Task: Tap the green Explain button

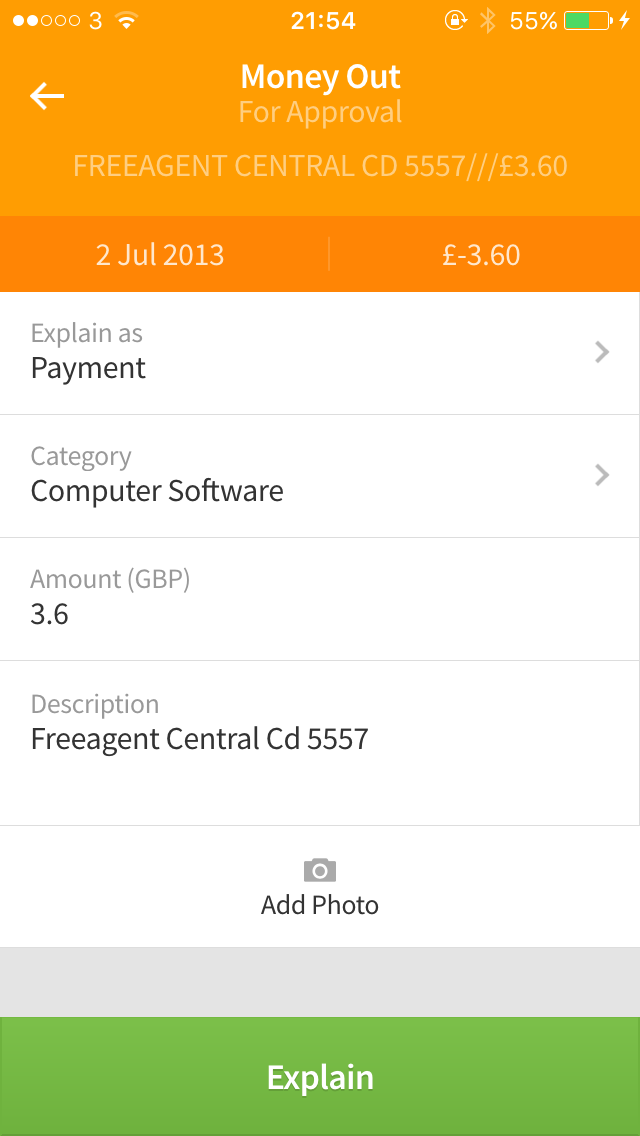Action: click(320, 1077)
